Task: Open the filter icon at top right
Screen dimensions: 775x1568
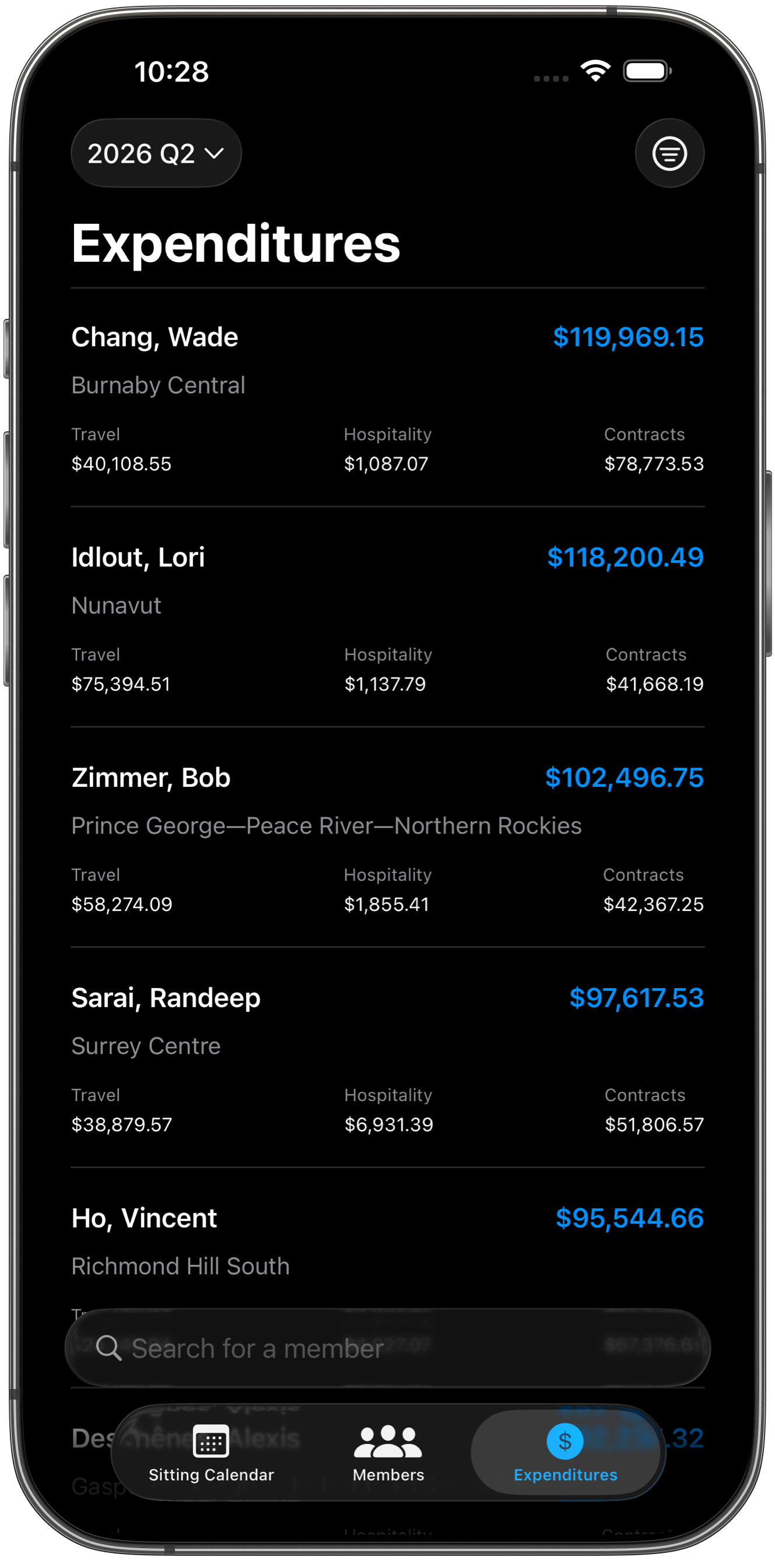Action: (x=669, y=153)
